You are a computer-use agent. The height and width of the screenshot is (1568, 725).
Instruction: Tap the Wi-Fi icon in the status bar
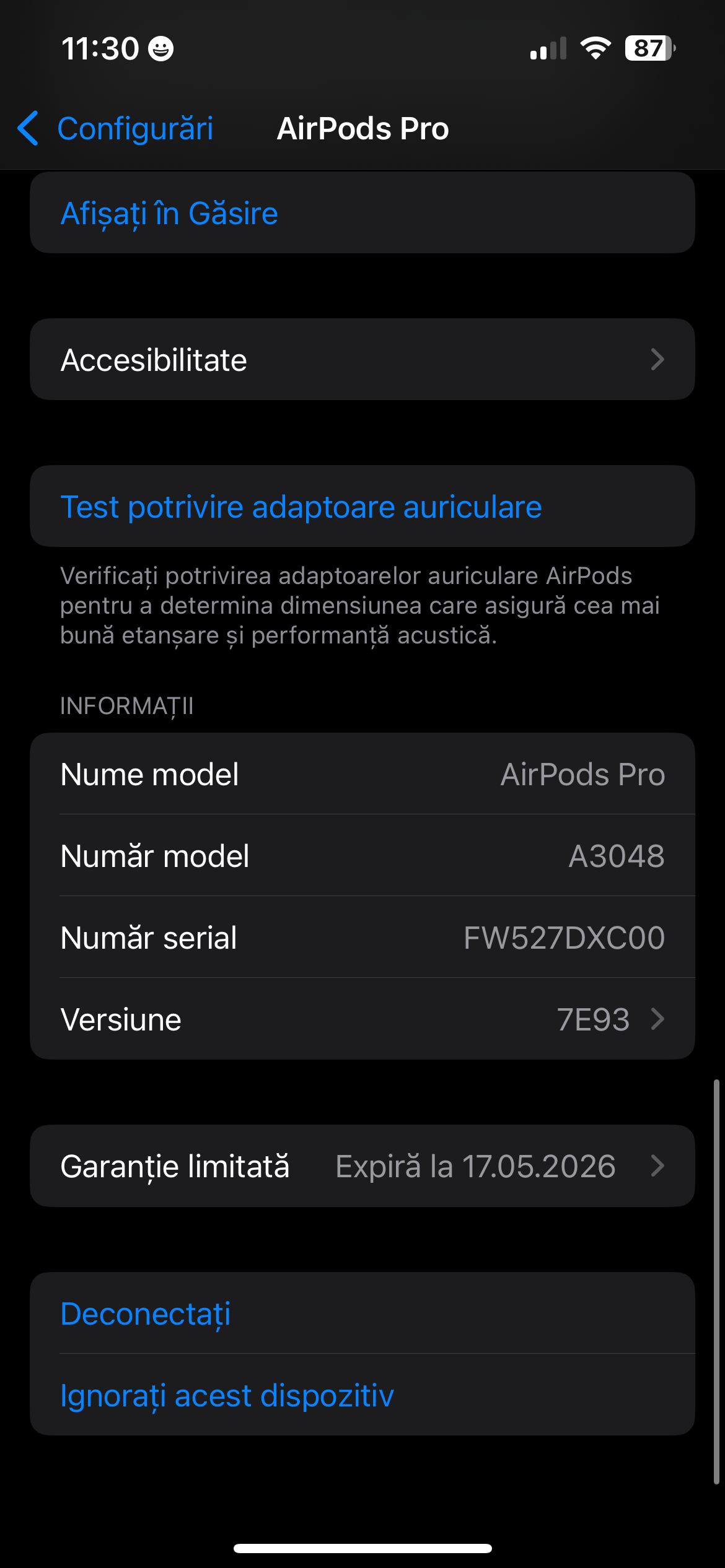point(595,48)
